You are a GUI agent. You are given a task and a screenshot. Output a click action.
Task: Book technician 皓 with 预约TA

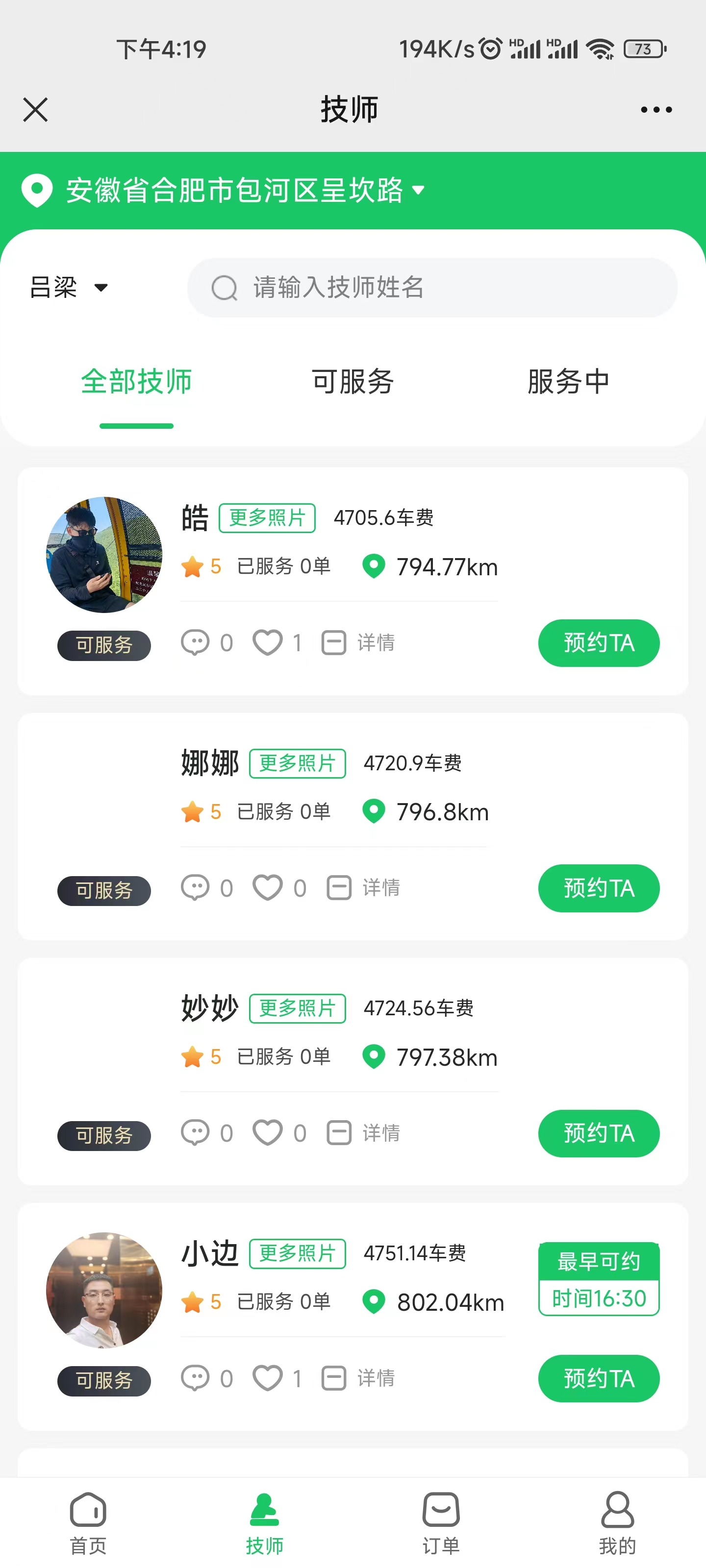coord(598,643)
